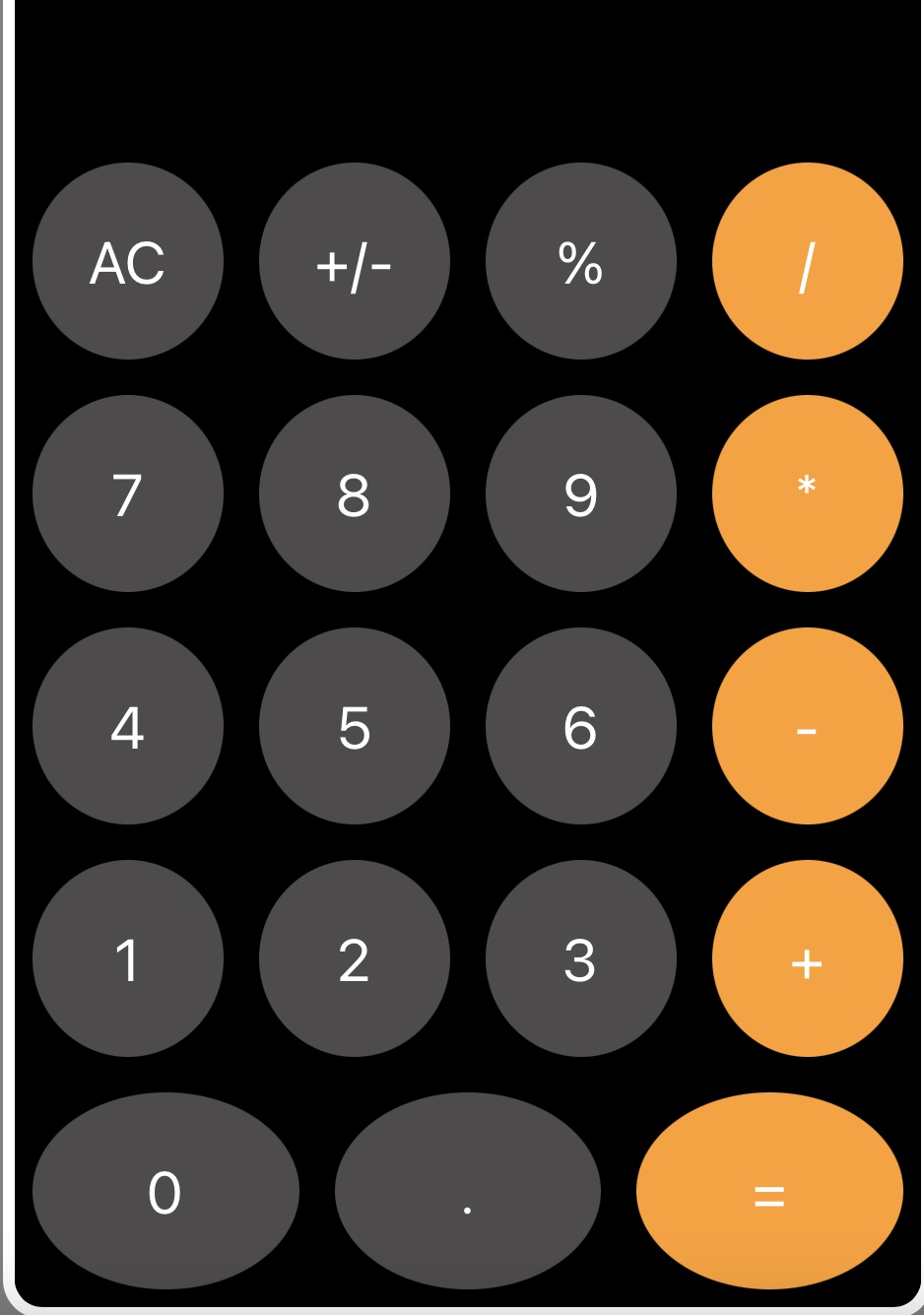Enter digit 2
924x1315 pixels.
[x=355, y=959]
